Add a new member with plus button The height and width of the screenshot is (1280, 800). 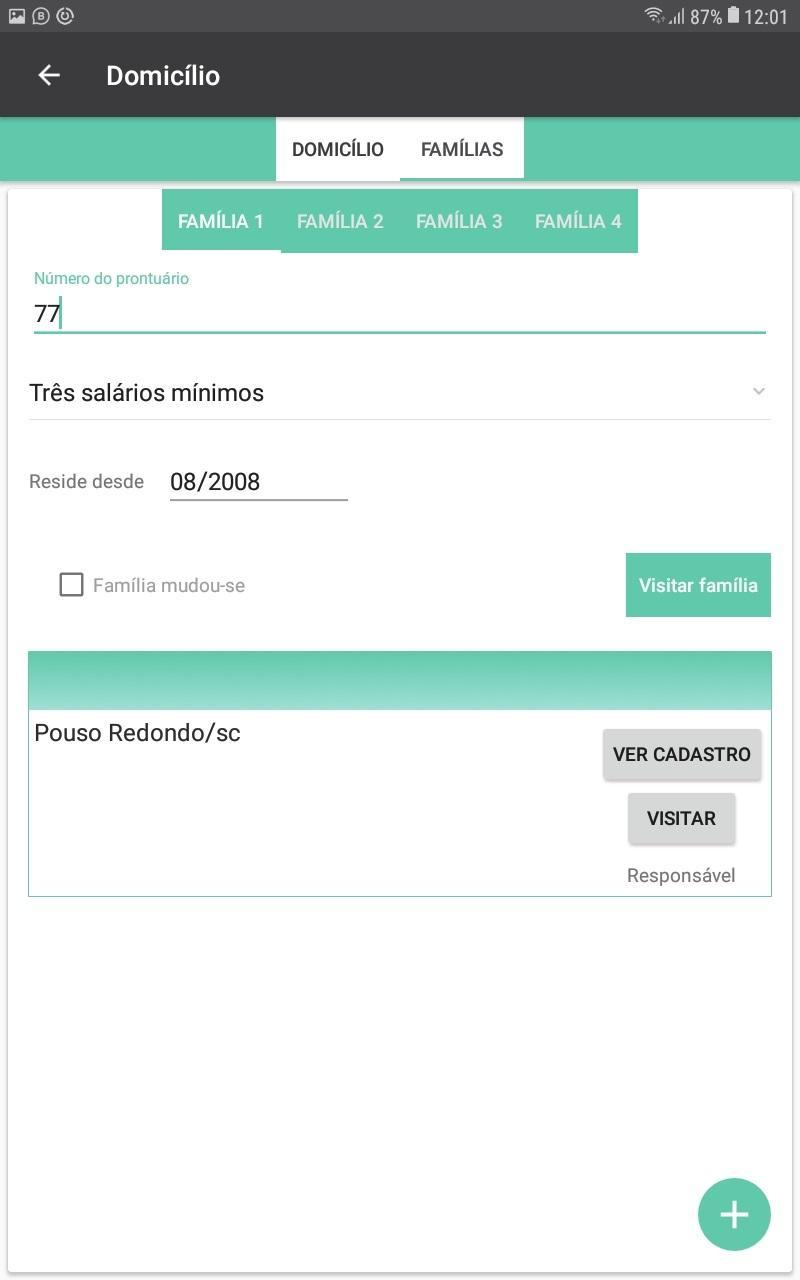click(734, 1214)
